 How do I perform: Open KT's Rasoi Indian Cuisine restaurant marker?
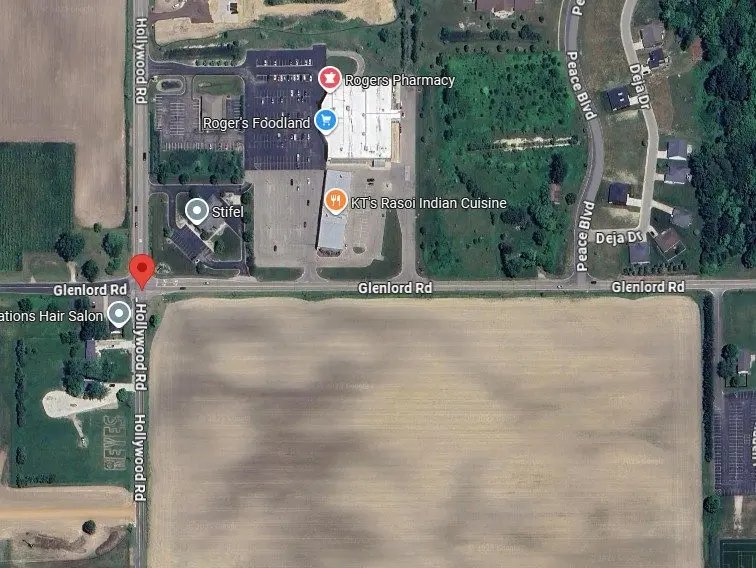pyautogui.click(x=337, y=202)
